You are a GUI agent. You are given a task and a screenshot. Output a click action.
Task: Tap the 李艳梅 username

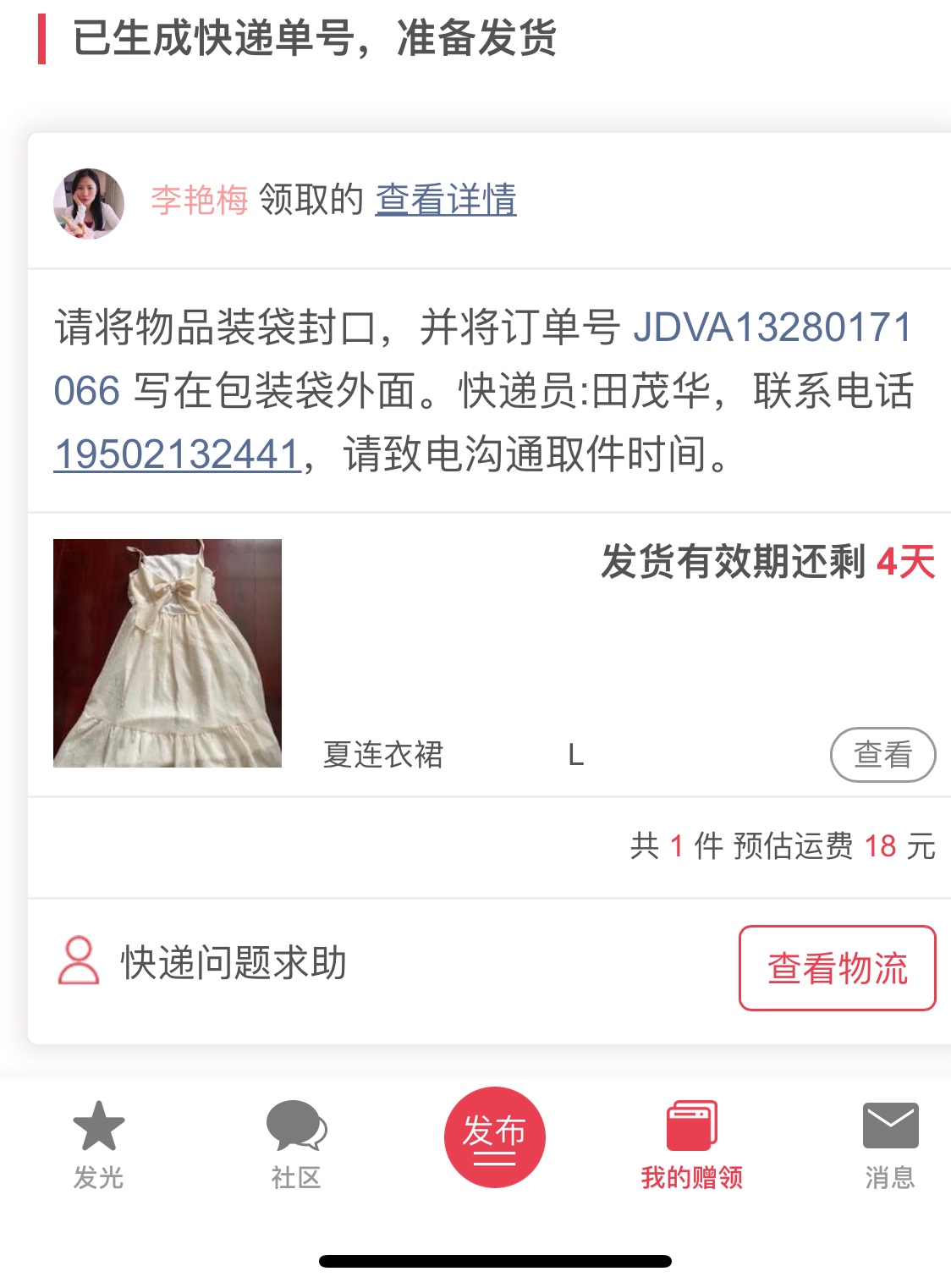coord(200,201)
